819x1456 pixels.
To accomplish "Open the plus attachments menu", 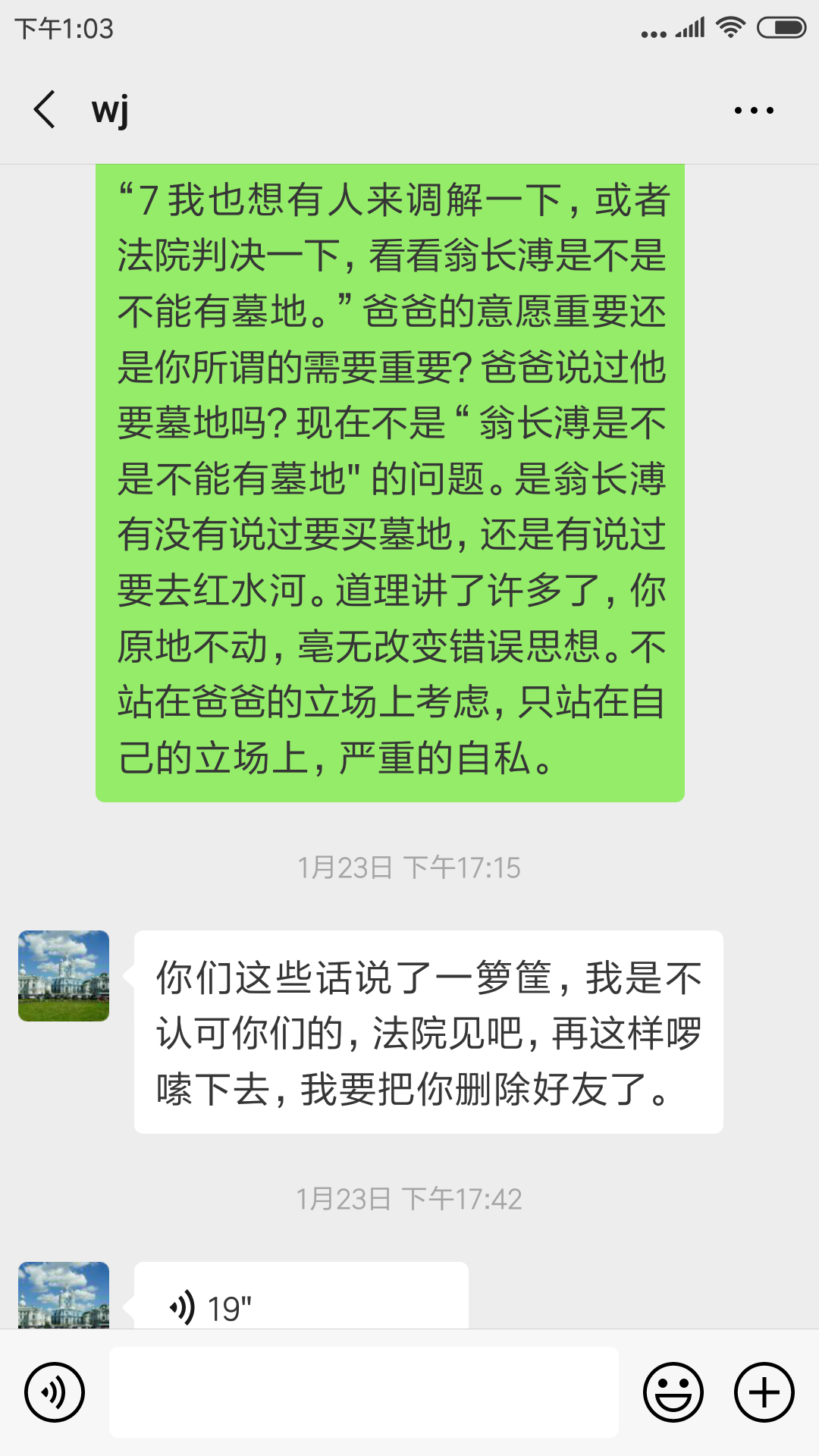I will (x=764, y=1392).
